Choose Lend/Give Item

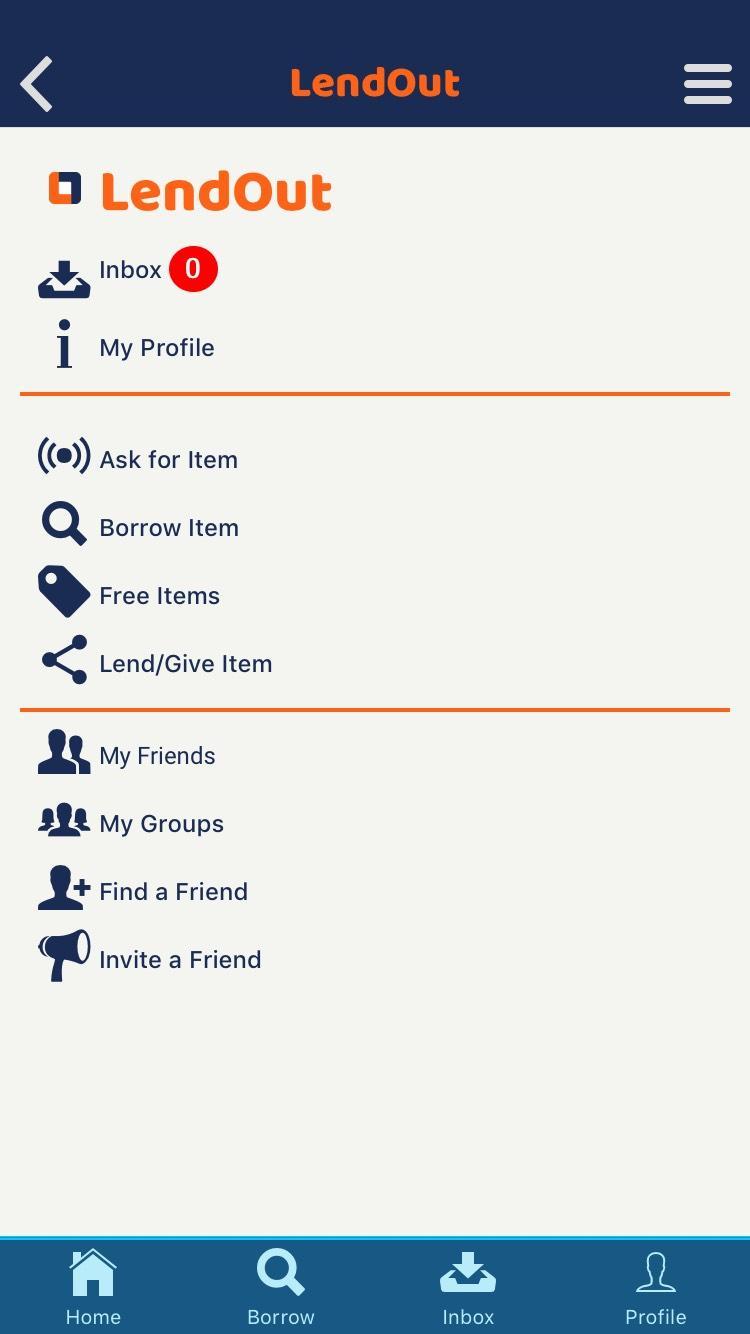[185, 664]
